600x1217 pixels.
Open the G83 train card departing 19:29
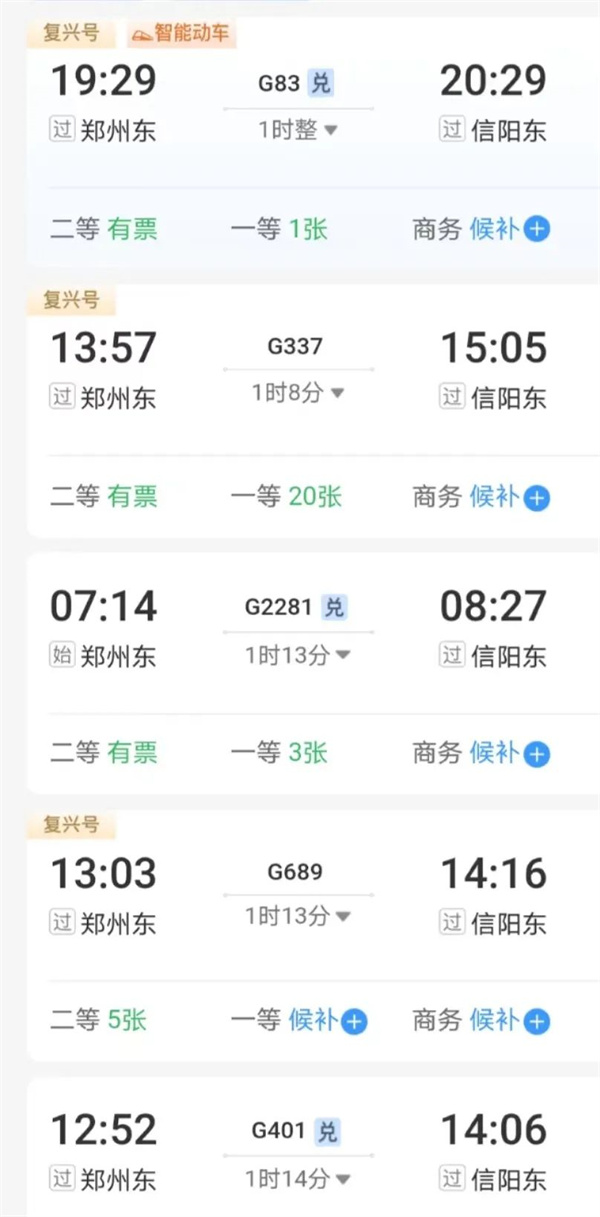click(280, 82)
